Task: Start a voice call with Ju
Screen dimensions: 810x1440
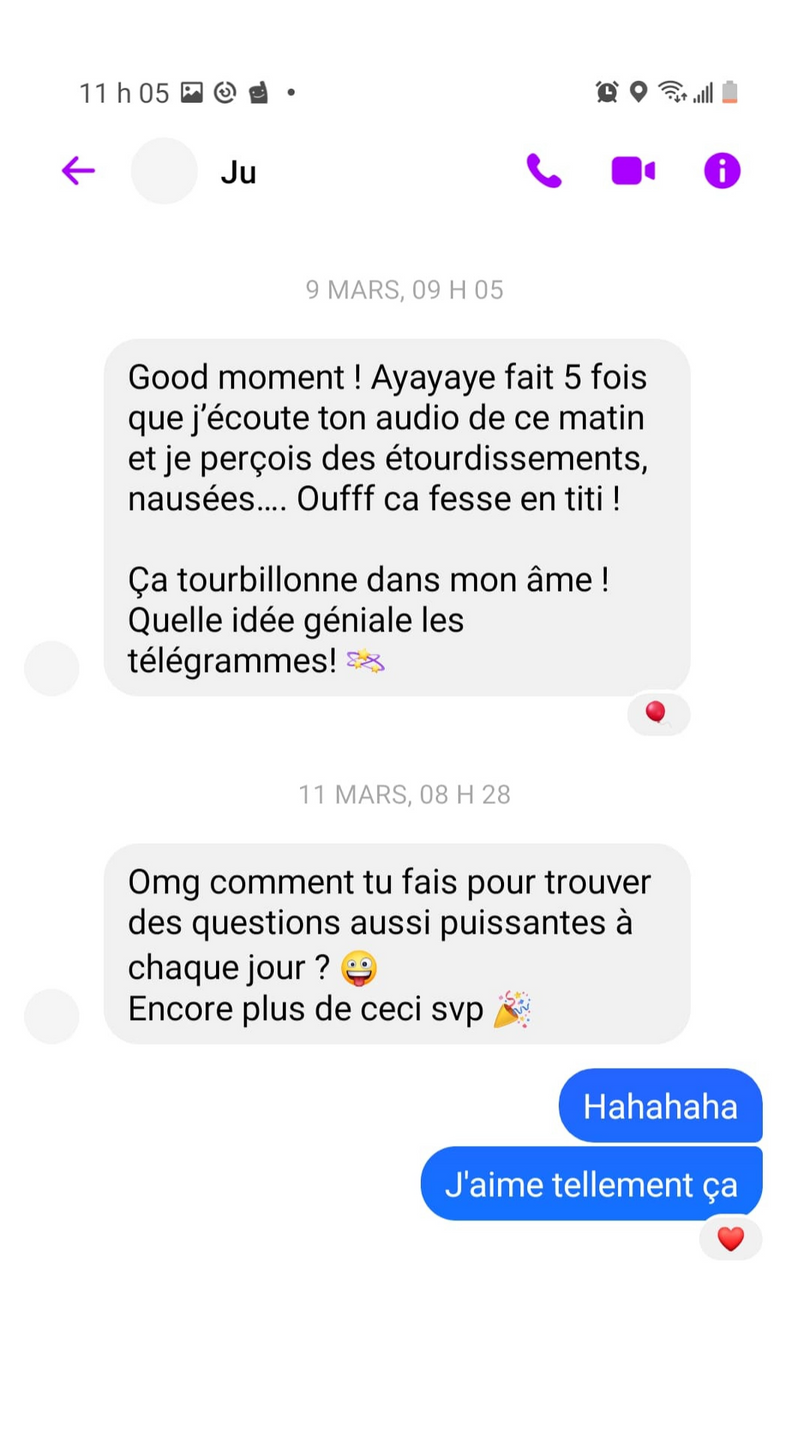Action: [x=544, y=171]
